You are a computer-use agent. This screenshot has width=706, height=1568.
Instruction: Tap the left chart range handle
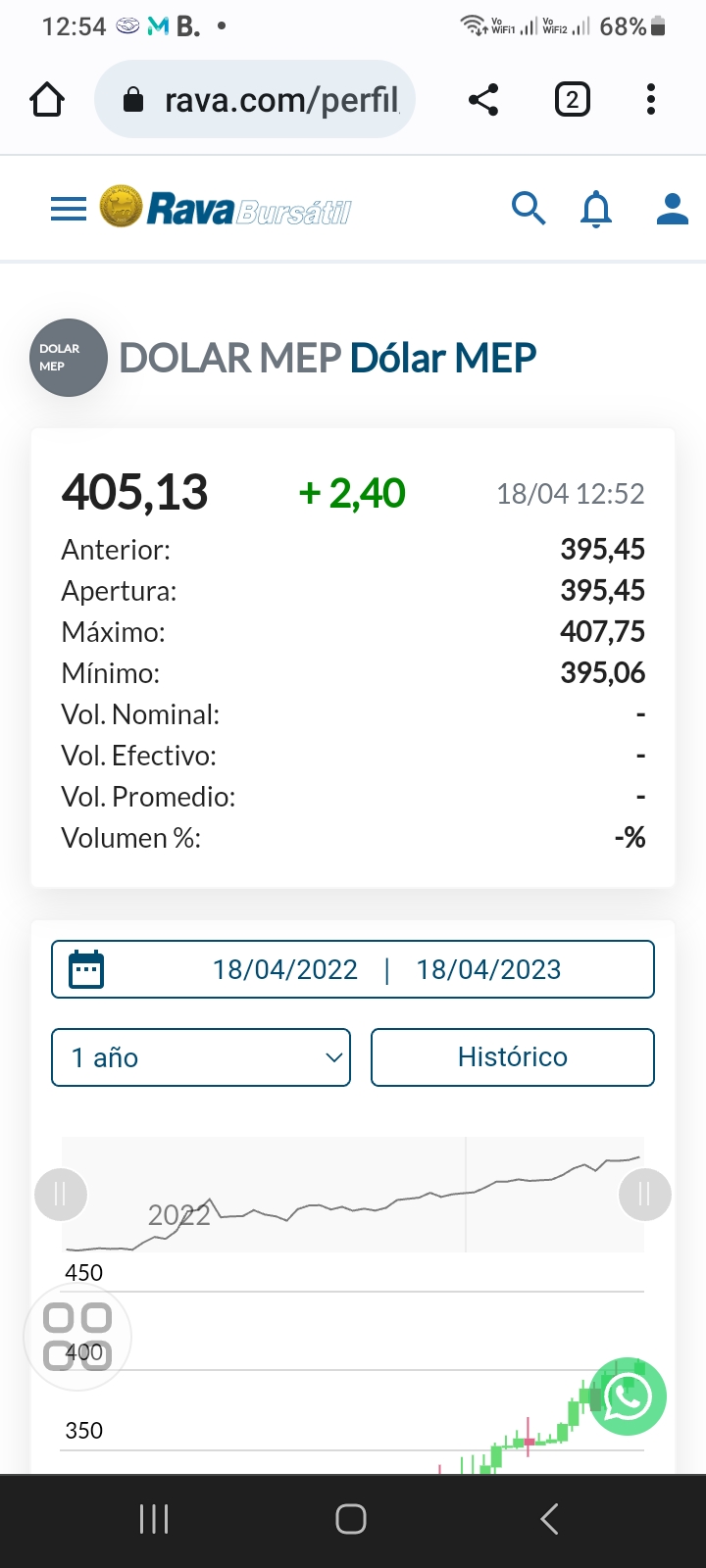61,1194
